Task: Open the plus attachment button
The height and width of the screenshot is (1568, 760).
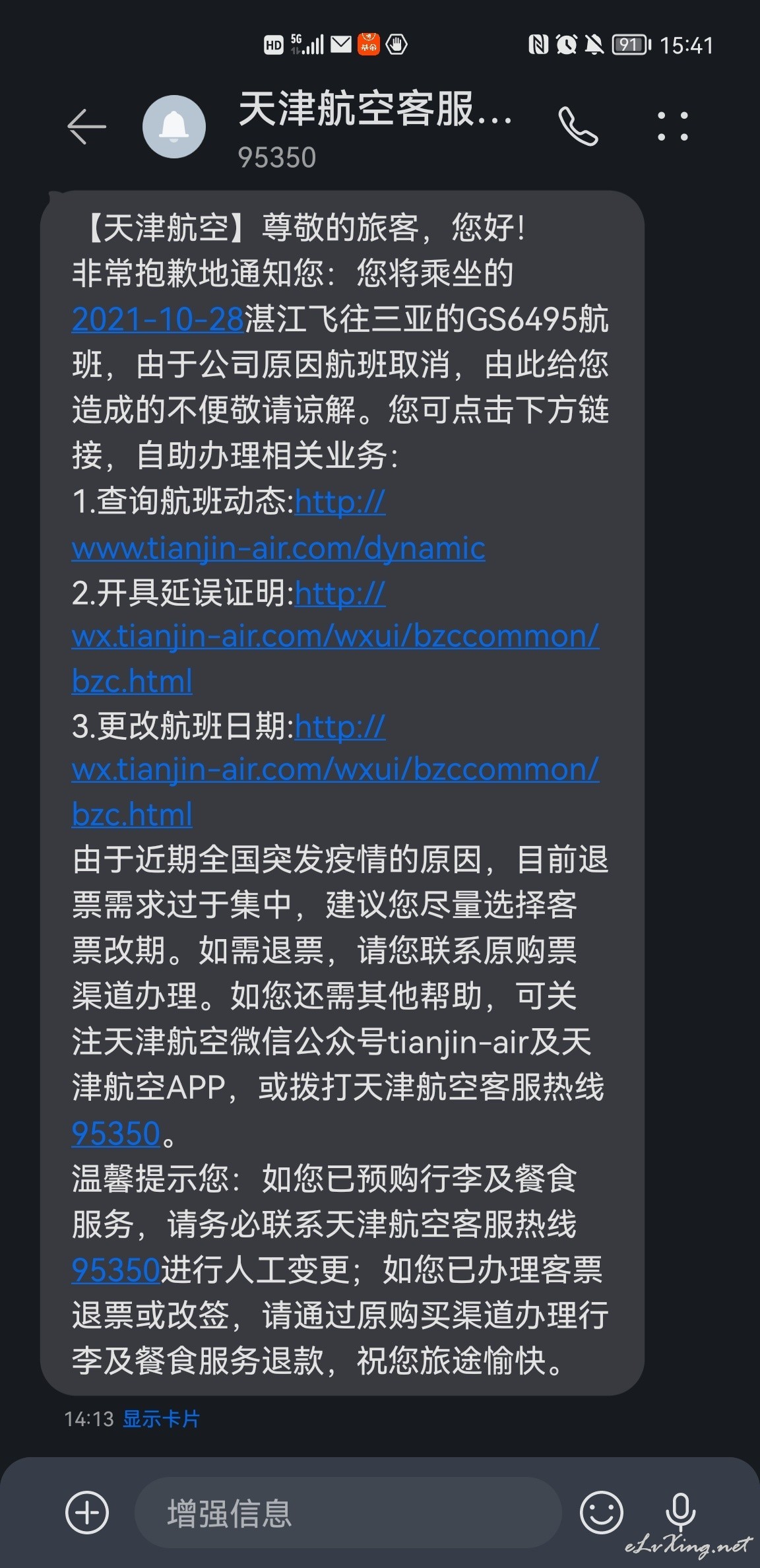Action: coord(87,1513)
